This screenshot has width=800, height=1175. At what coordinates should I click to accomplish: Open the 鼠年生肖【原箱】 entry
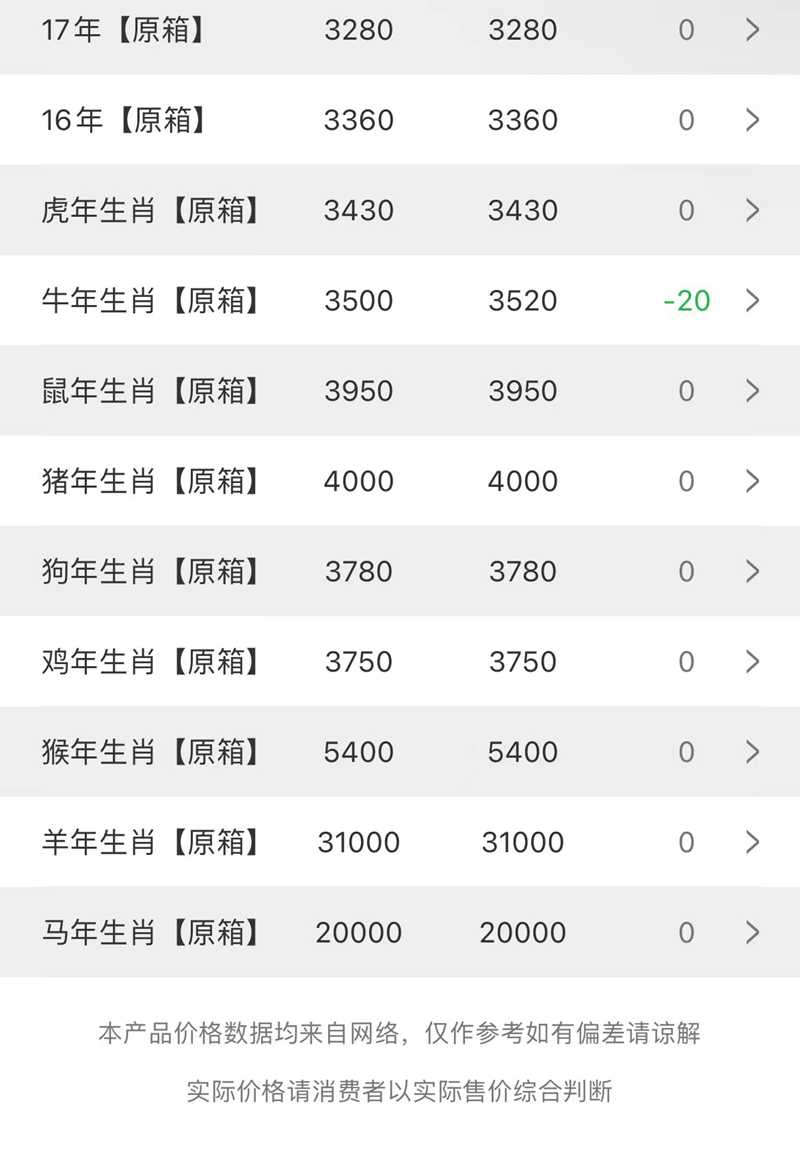point(400,391)
